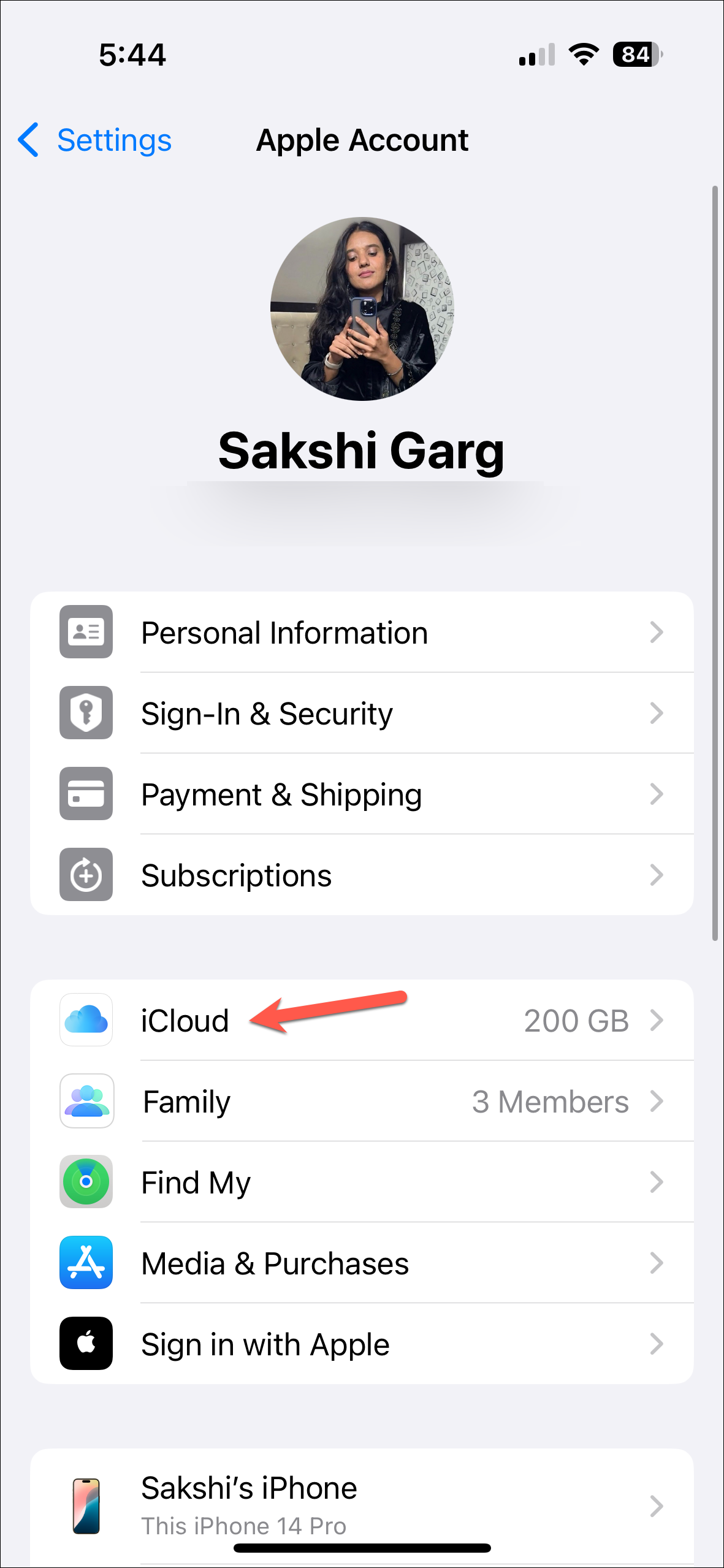Select Sakshi's iPhone device

(362, 1505)
